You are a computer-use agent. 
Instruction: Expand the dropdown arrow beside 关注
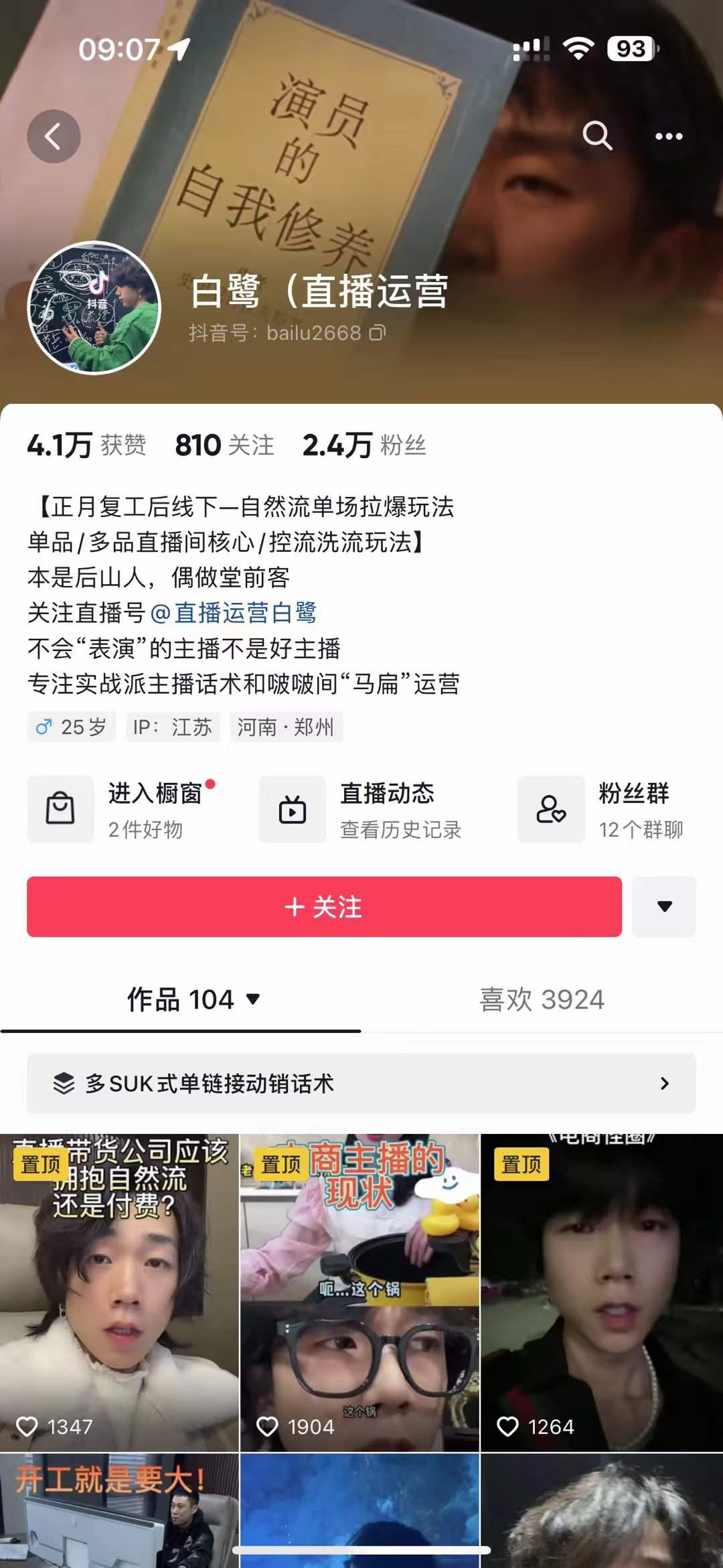tap(663, 907)
